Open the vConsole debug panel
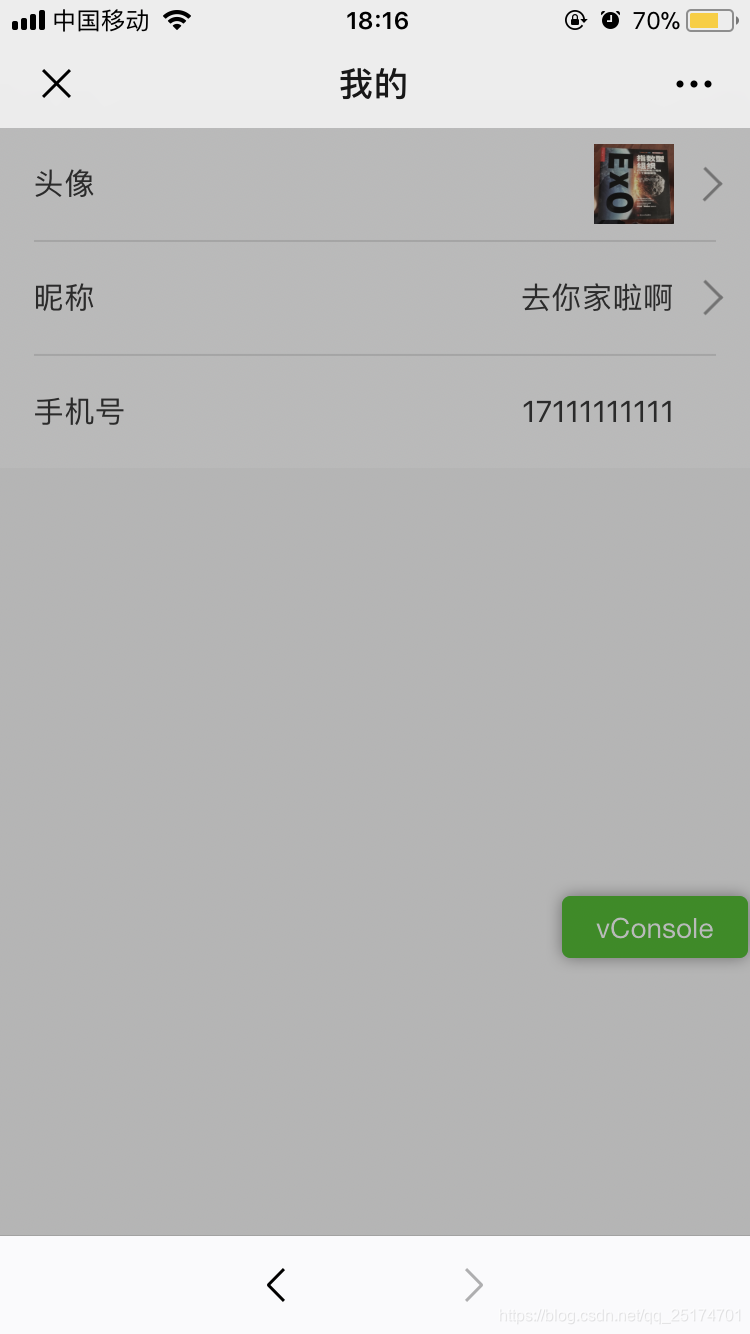 point(654,927)
